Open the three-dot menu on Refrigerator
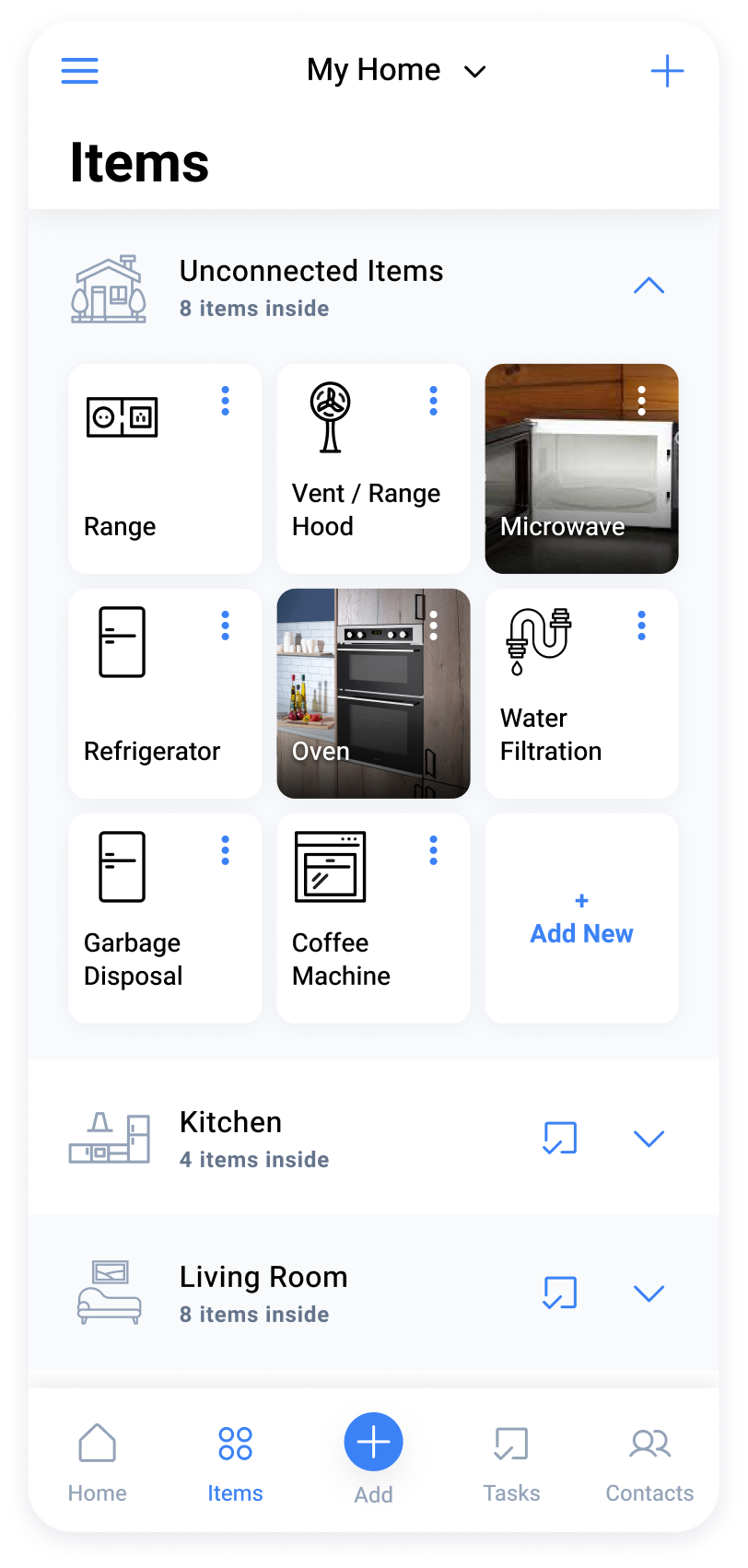Viewport: 748px width, 1568px height. 225,626
